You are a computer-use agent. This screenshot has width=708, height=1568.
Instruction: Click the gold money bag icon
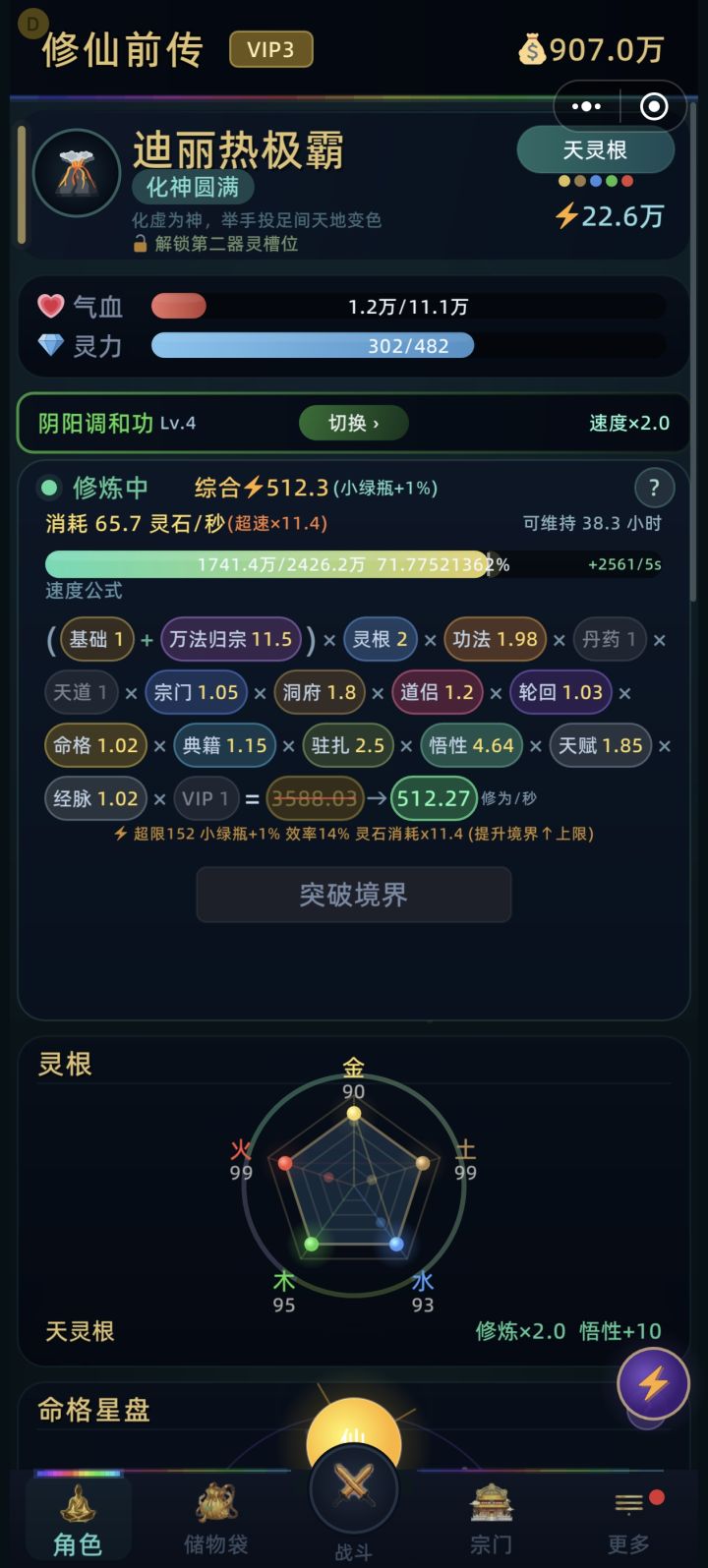click(532, 49)
